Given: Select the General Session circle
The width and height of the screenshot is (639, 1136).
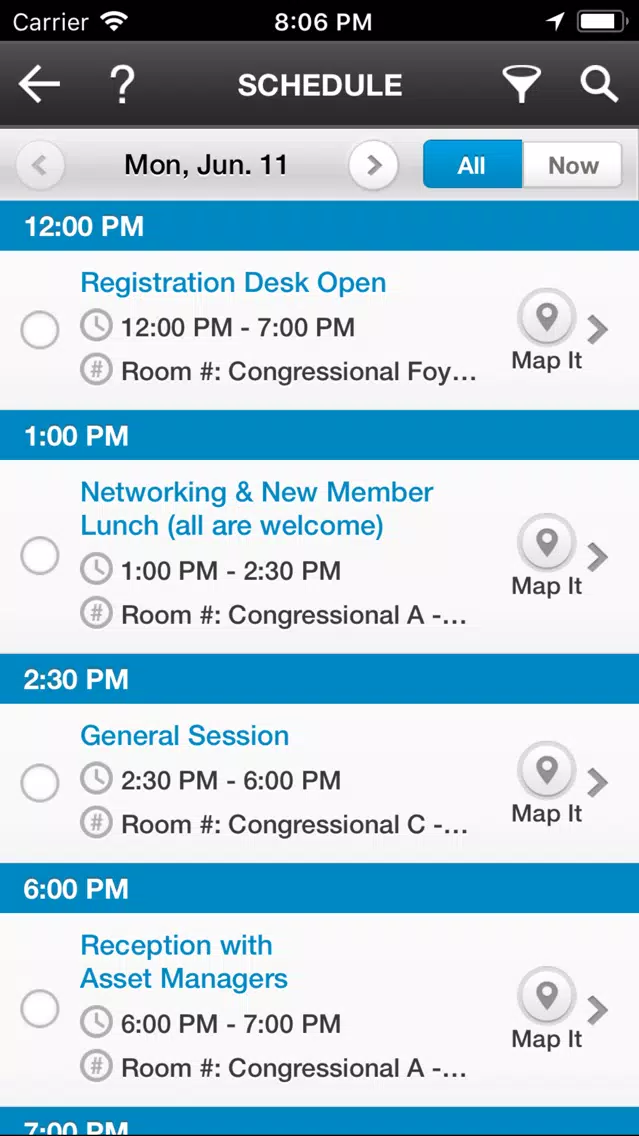Looking at the screenshot, I should (40, 782).
